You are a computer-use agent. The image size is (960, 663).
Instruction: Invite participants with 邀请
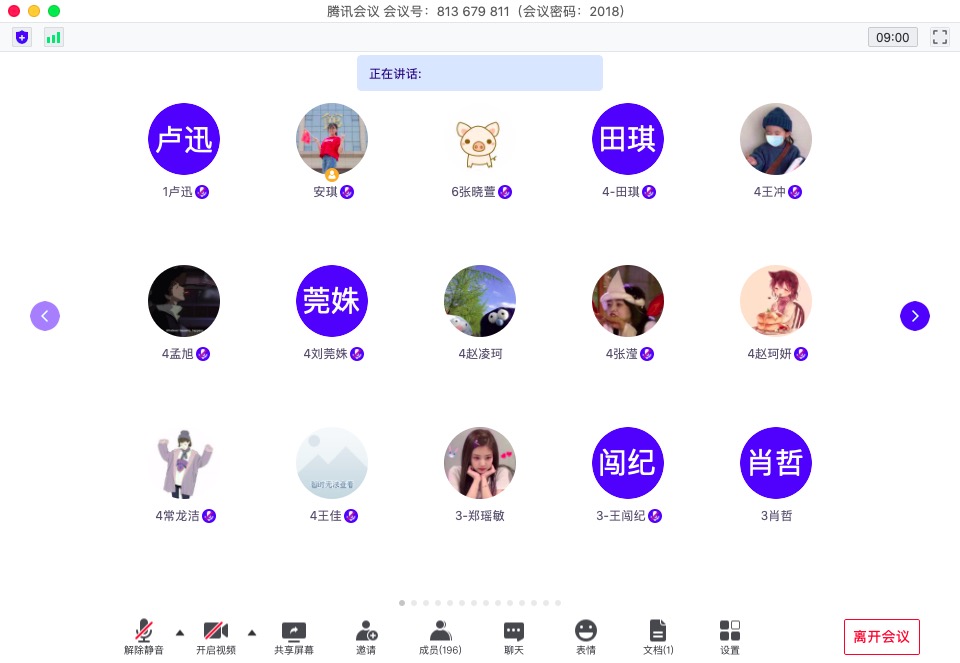coord(366,635)
